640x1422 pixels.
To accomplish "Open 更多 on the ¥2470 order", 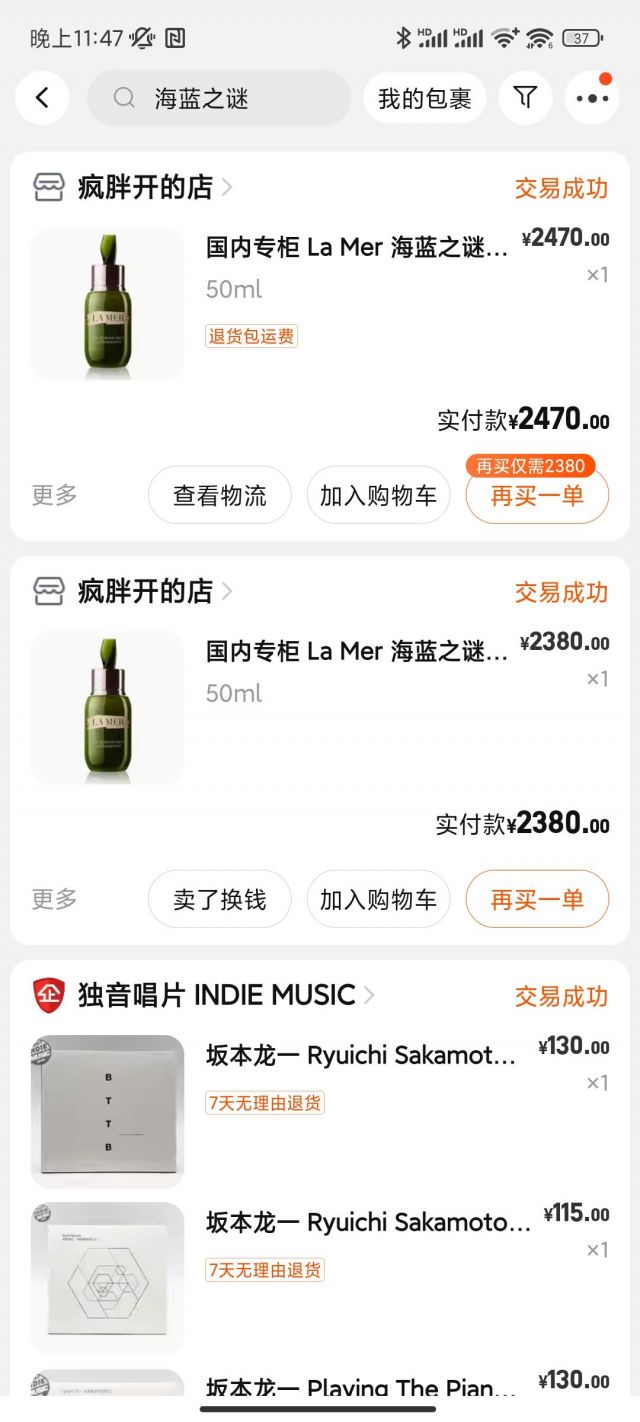I will [54, 495].
